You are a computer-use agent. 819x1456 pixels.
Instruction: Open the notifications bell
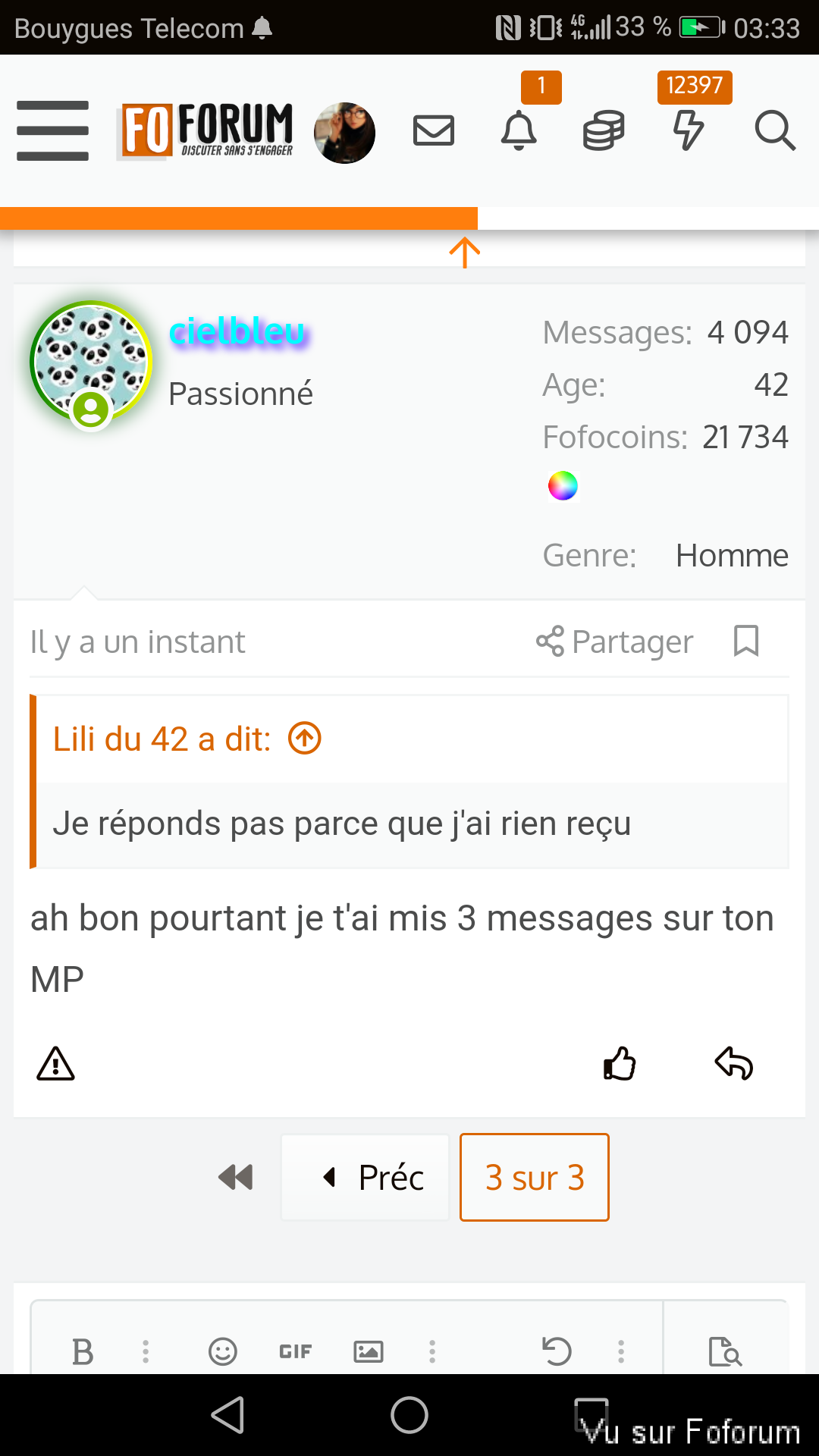[519, 130]
